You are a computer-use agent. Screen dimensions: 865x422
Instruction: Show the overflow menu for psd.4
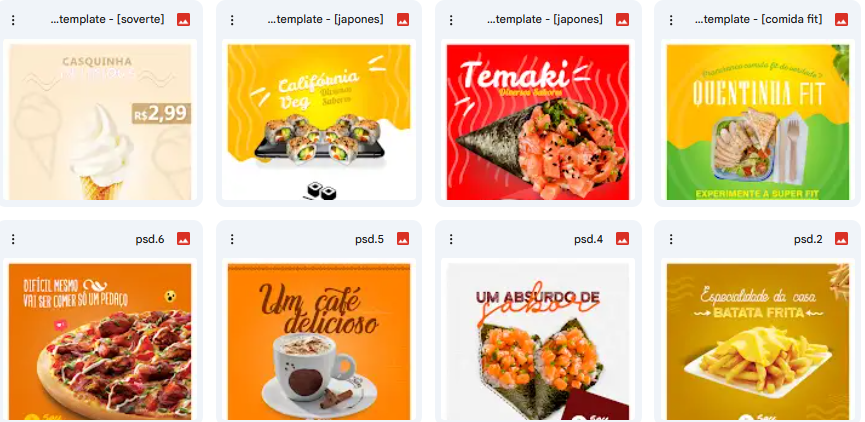(451, 239)
